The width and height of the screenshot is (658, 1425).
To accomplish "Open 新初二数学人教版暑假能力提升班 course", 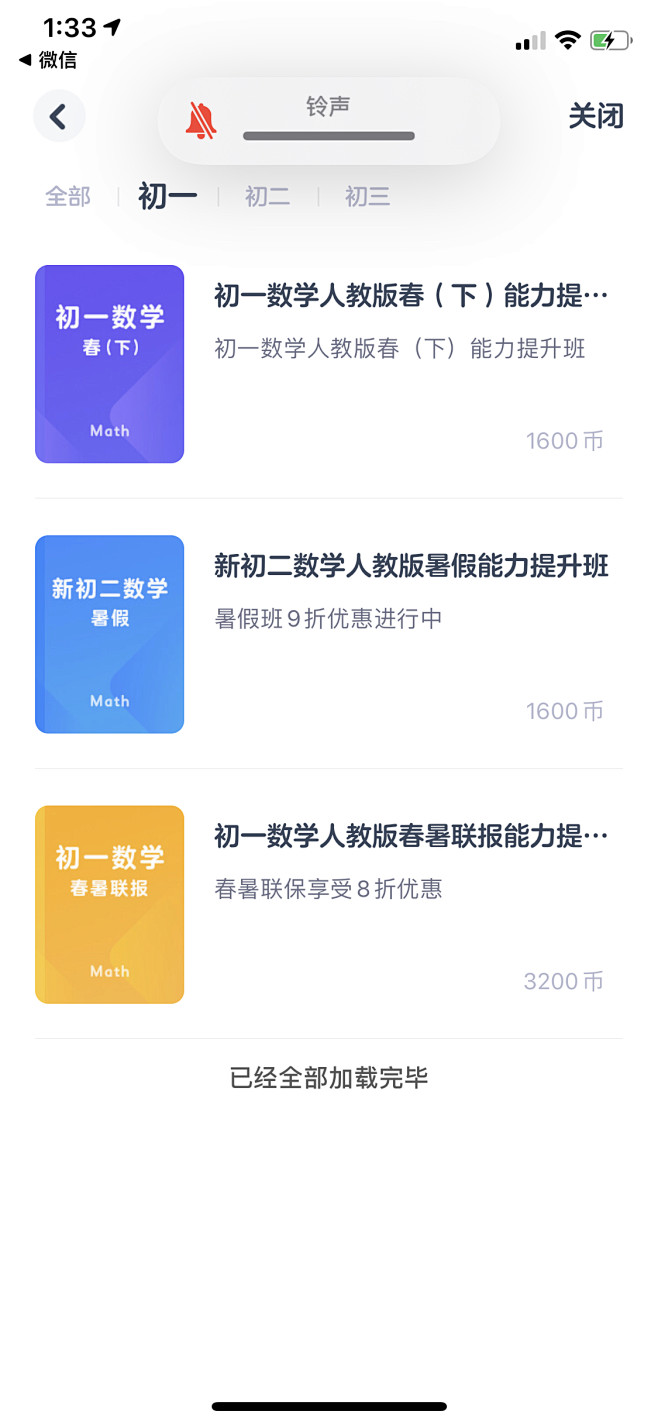I will tap(329, 634).
